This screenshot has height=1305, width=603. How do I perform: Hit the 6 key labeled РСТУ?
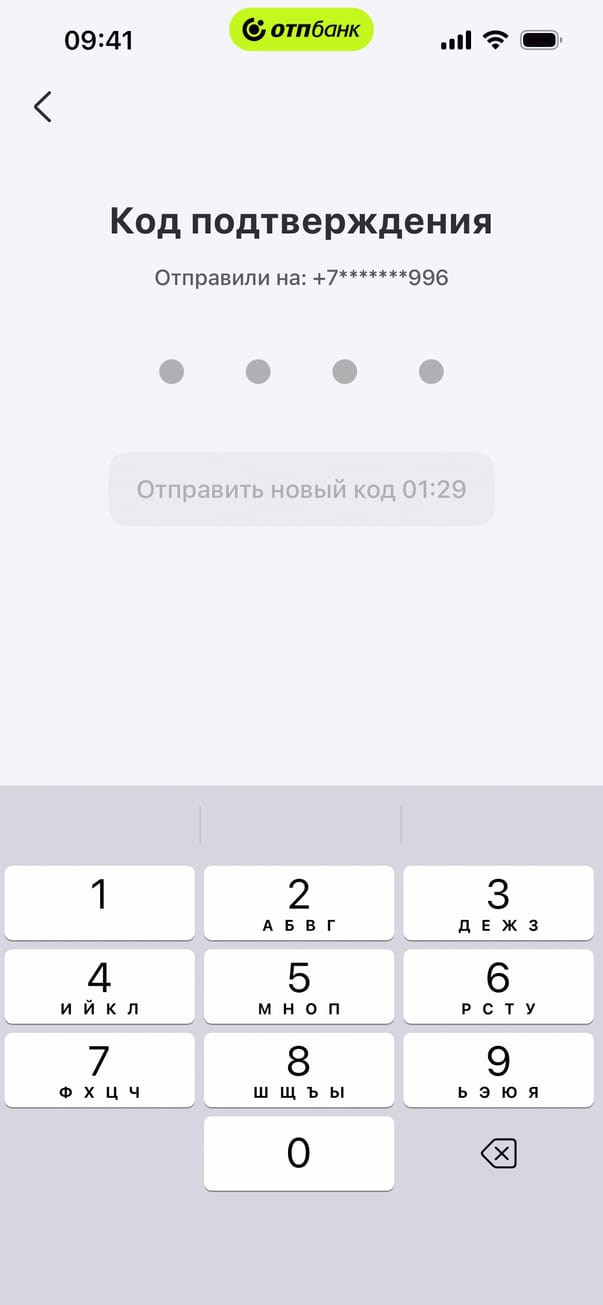[x=498, y=986]
